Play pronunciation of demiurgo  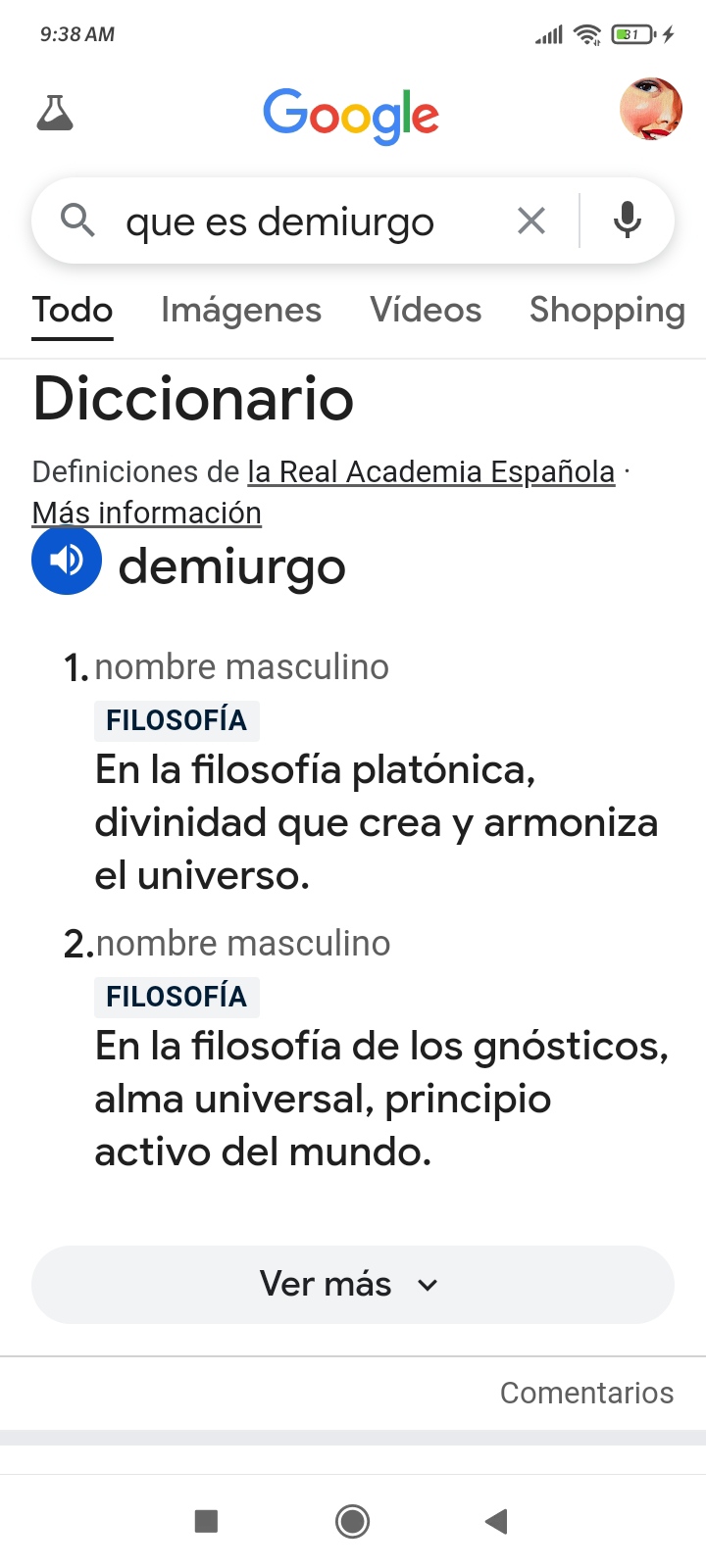tap(67, 561)
